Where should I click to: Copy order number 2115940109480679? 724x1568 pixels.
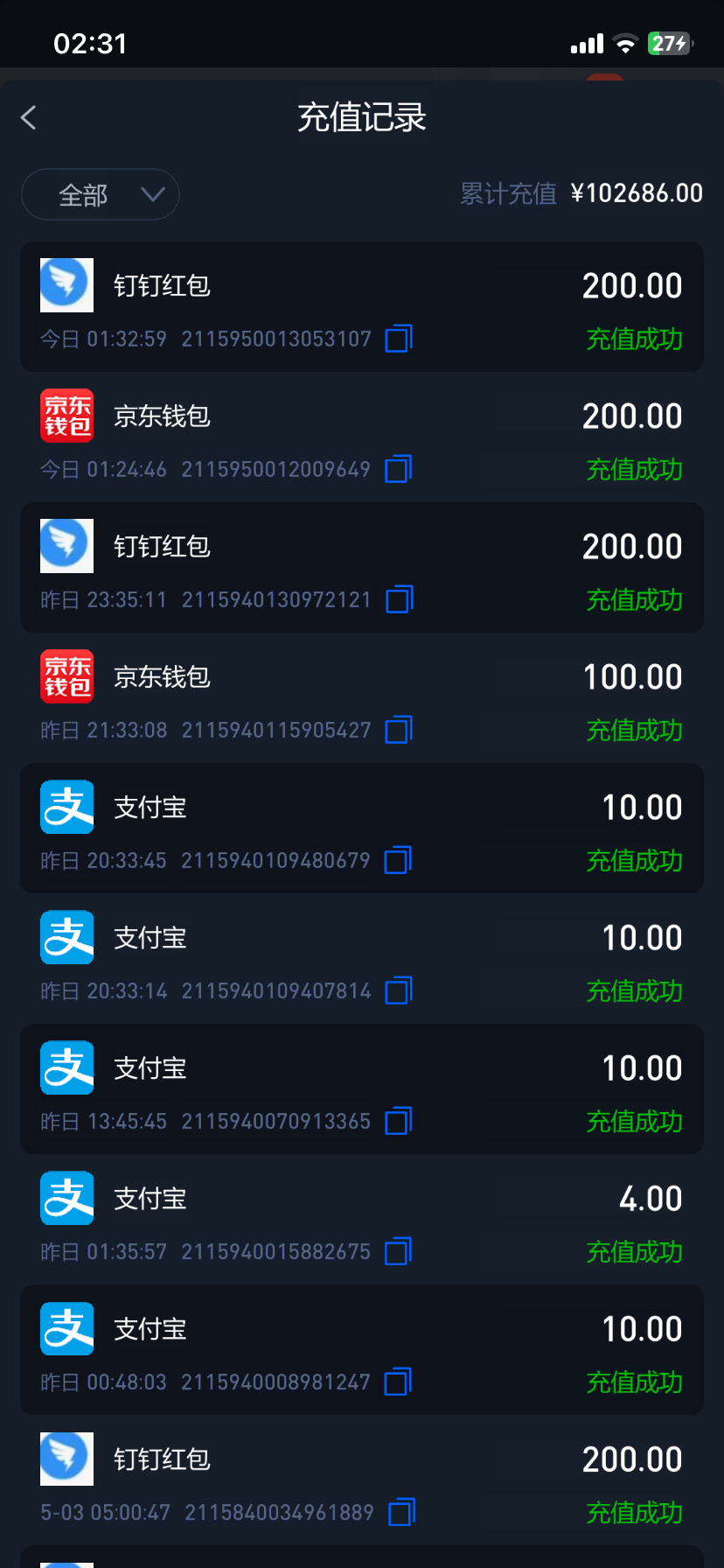[398, 860]
